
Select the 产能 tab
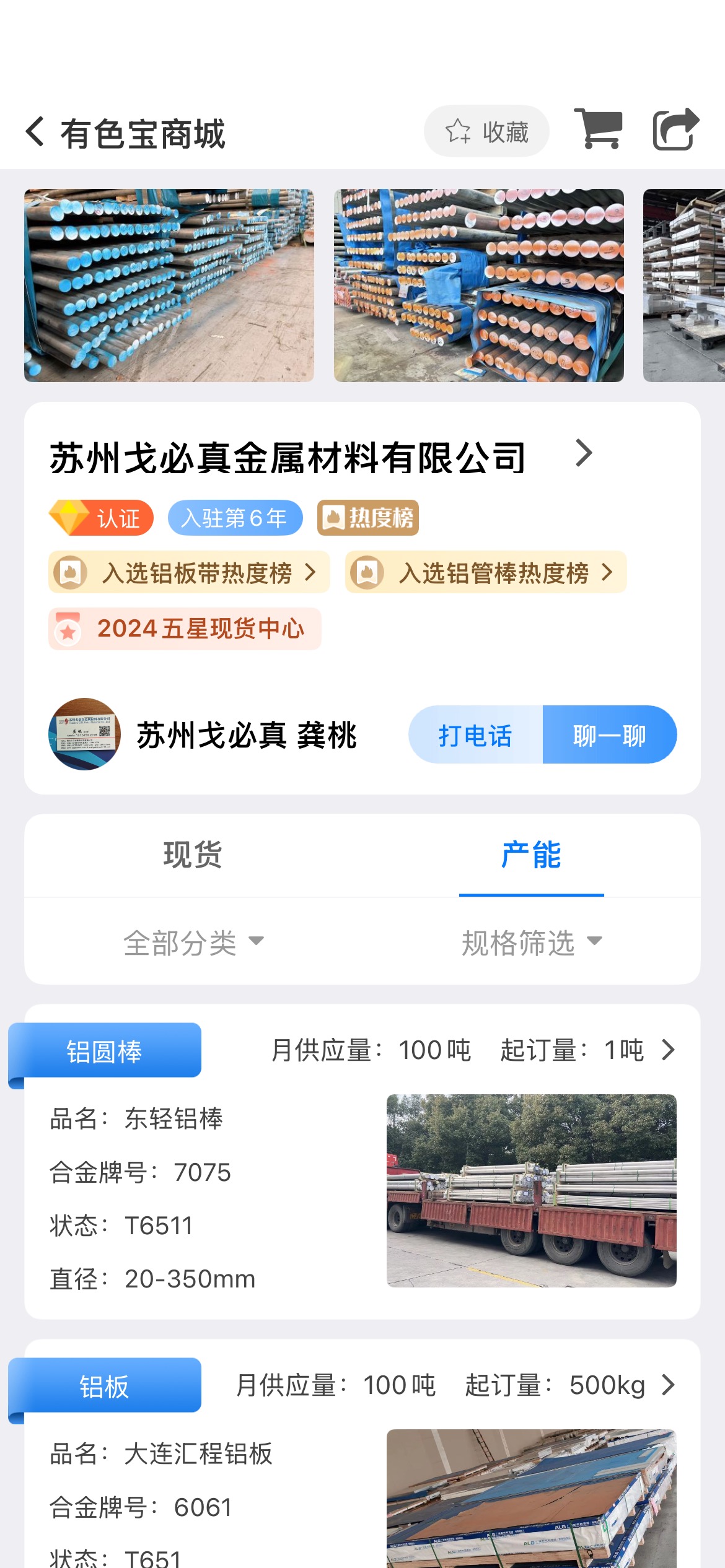point(531,855)
